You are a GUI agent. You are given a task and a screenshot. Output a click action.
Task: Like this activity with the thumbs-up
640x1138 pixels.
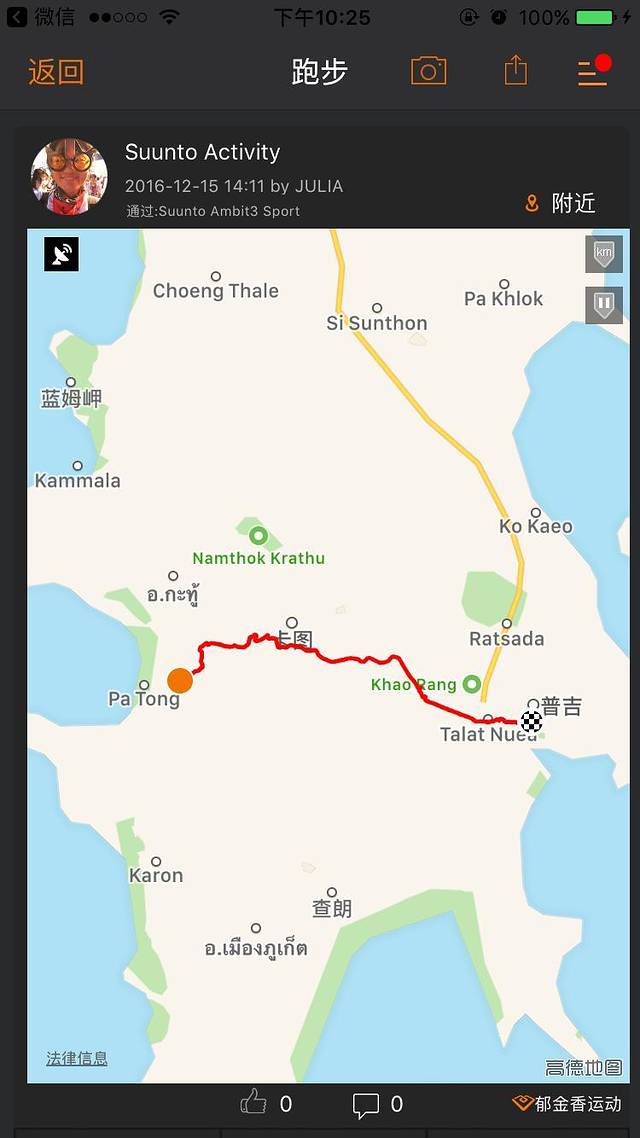tap(254, 1104)
